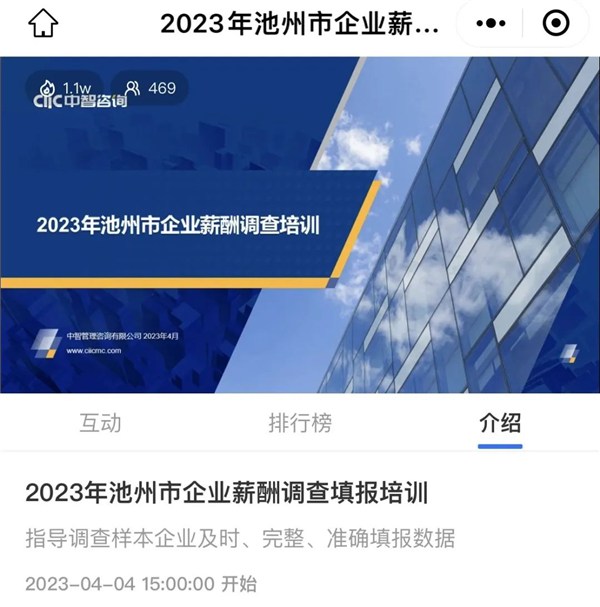Close the mini program with the circle button
This screenshot has width=600, height=607.
[555, 24]
